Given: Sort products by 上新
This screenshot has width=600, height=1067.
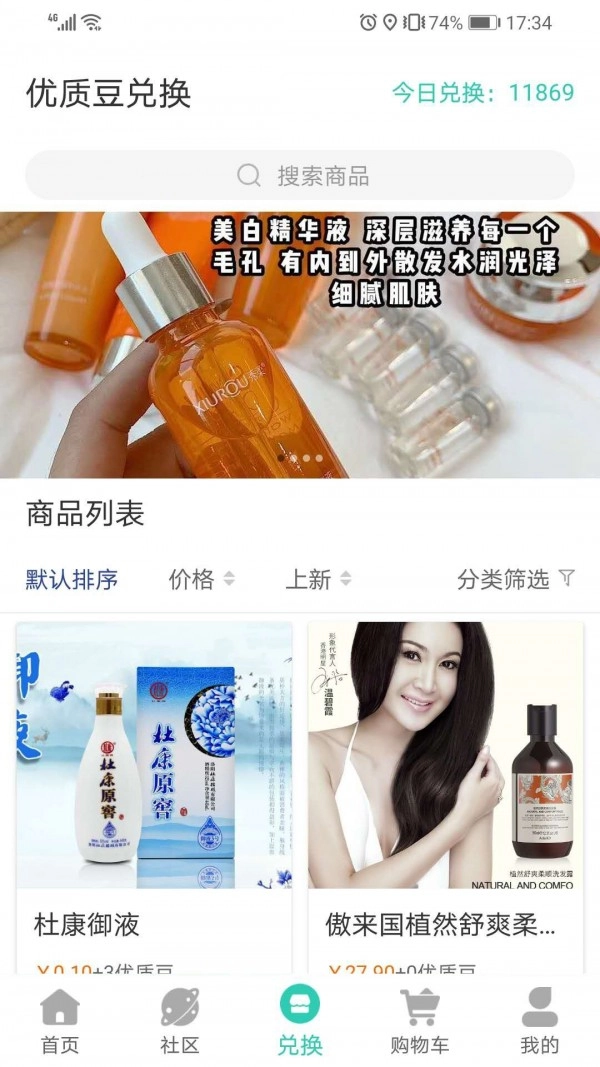Looking at the screenshot, I should pos(318,579).
